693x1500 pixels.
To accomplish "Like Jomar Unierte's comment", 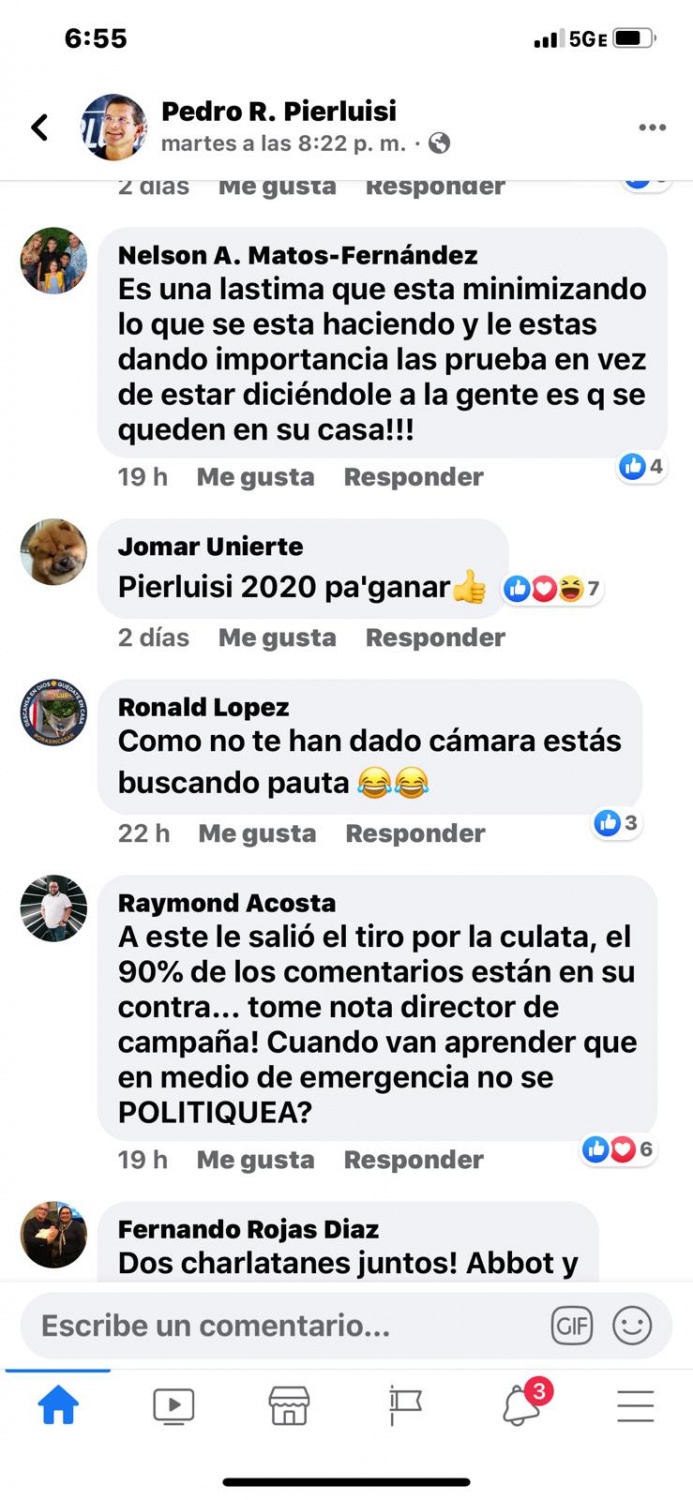I will pyautogui.click(x=277, y=637).
